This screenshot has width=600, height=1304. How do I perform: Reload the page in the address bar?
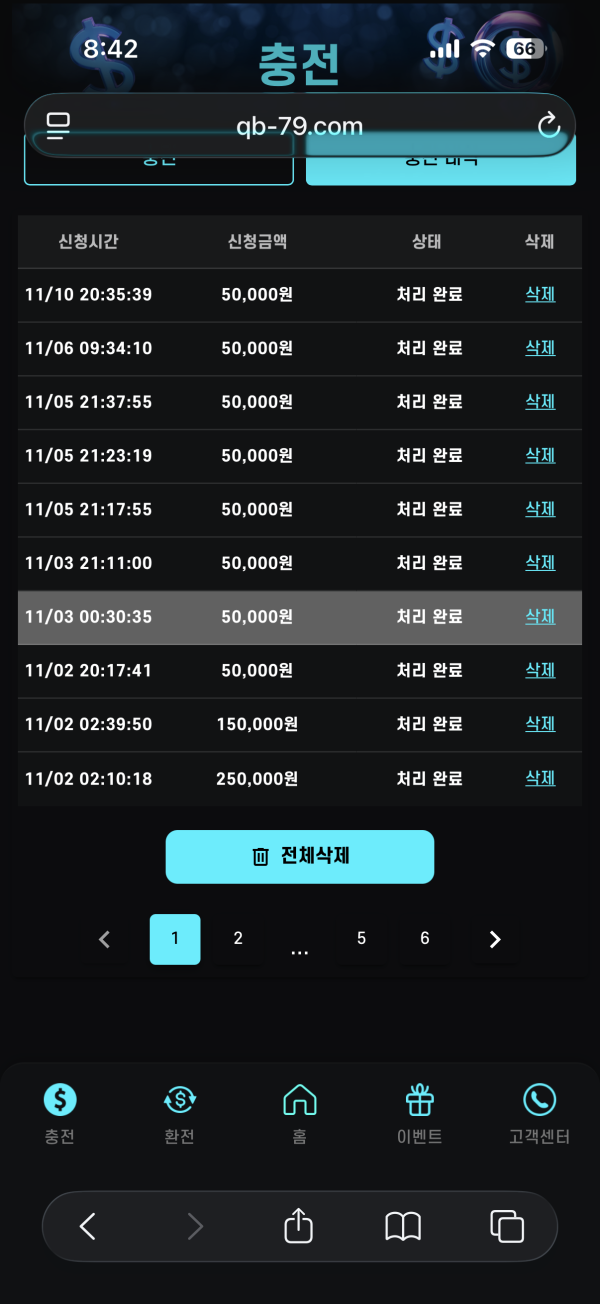click(548, 126)
